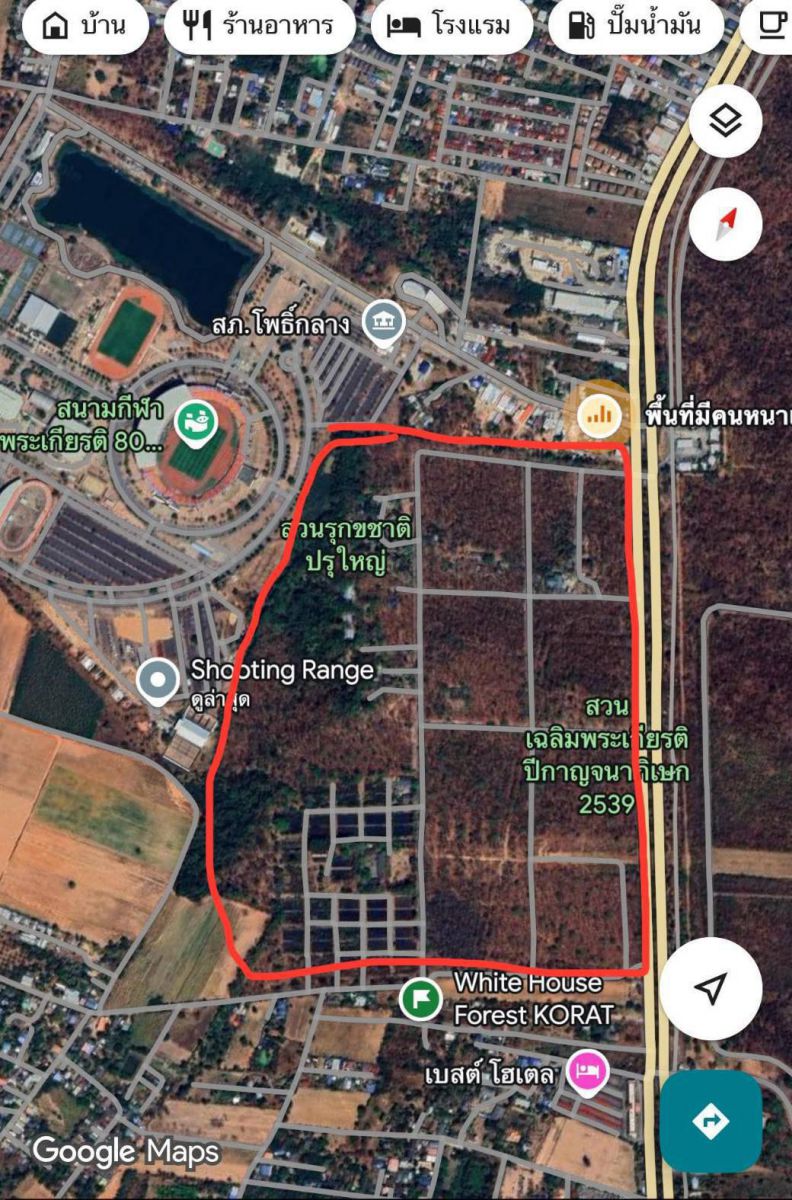Tap the compass to reset orientation
The width and height of the screenshot is (792, 1200).
[725, 224]
